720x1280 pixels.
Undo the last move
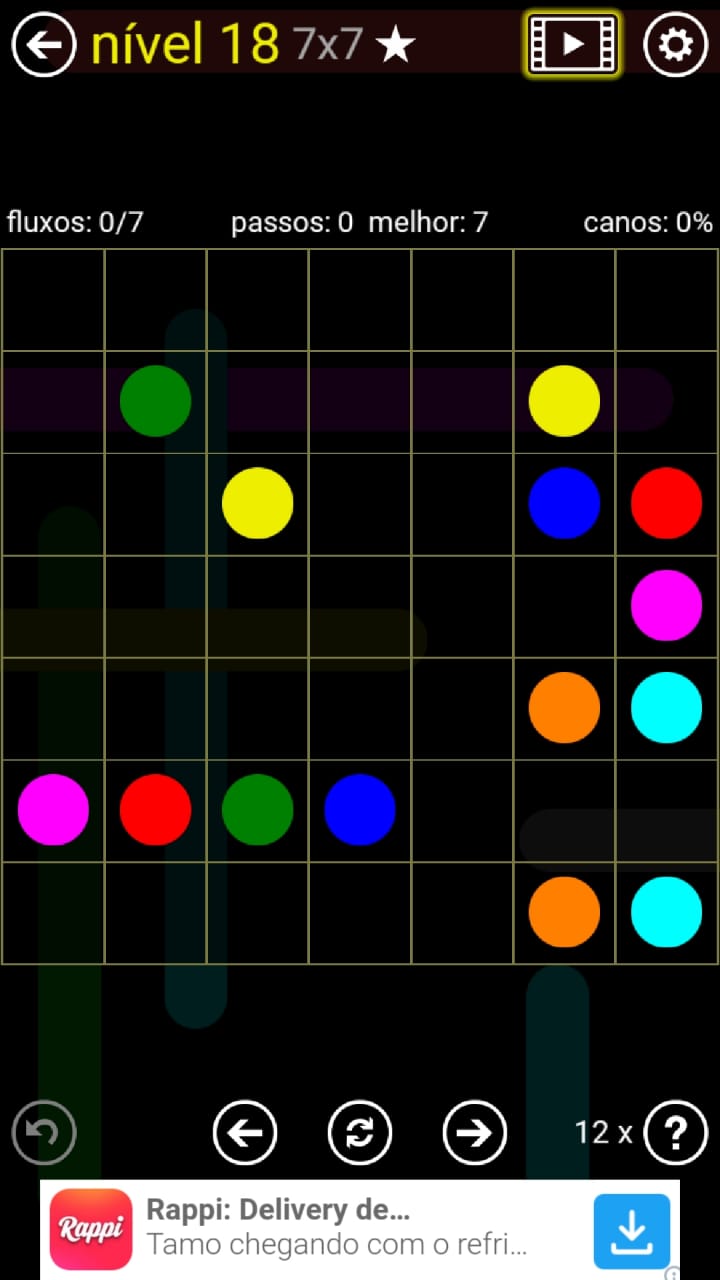tap(44, 1132)
